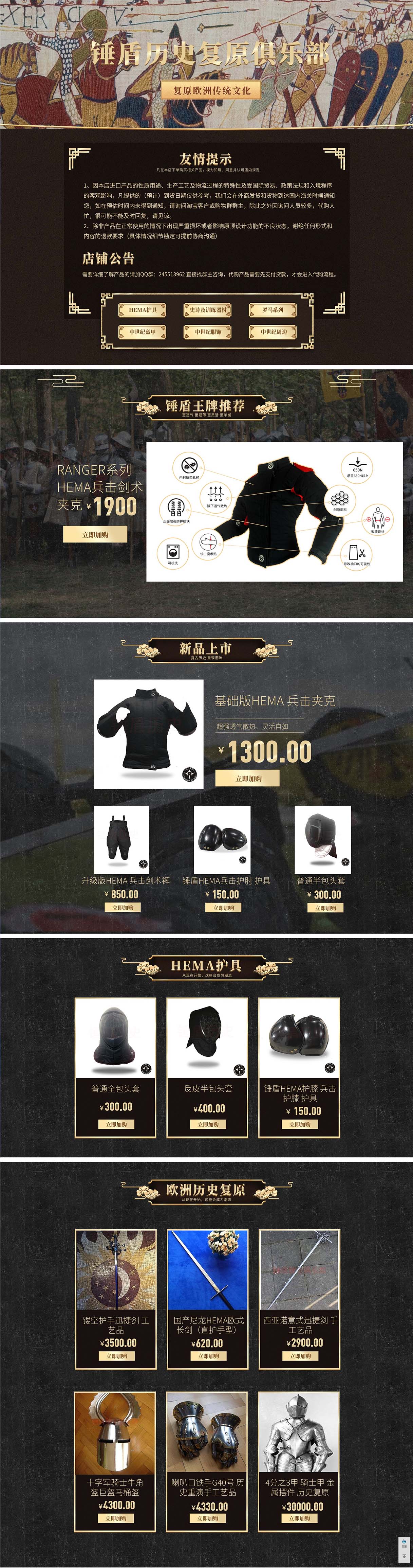Open the 罗马系列 category
This screenshot has width=413, height=1568.
(x=273, y=310)
